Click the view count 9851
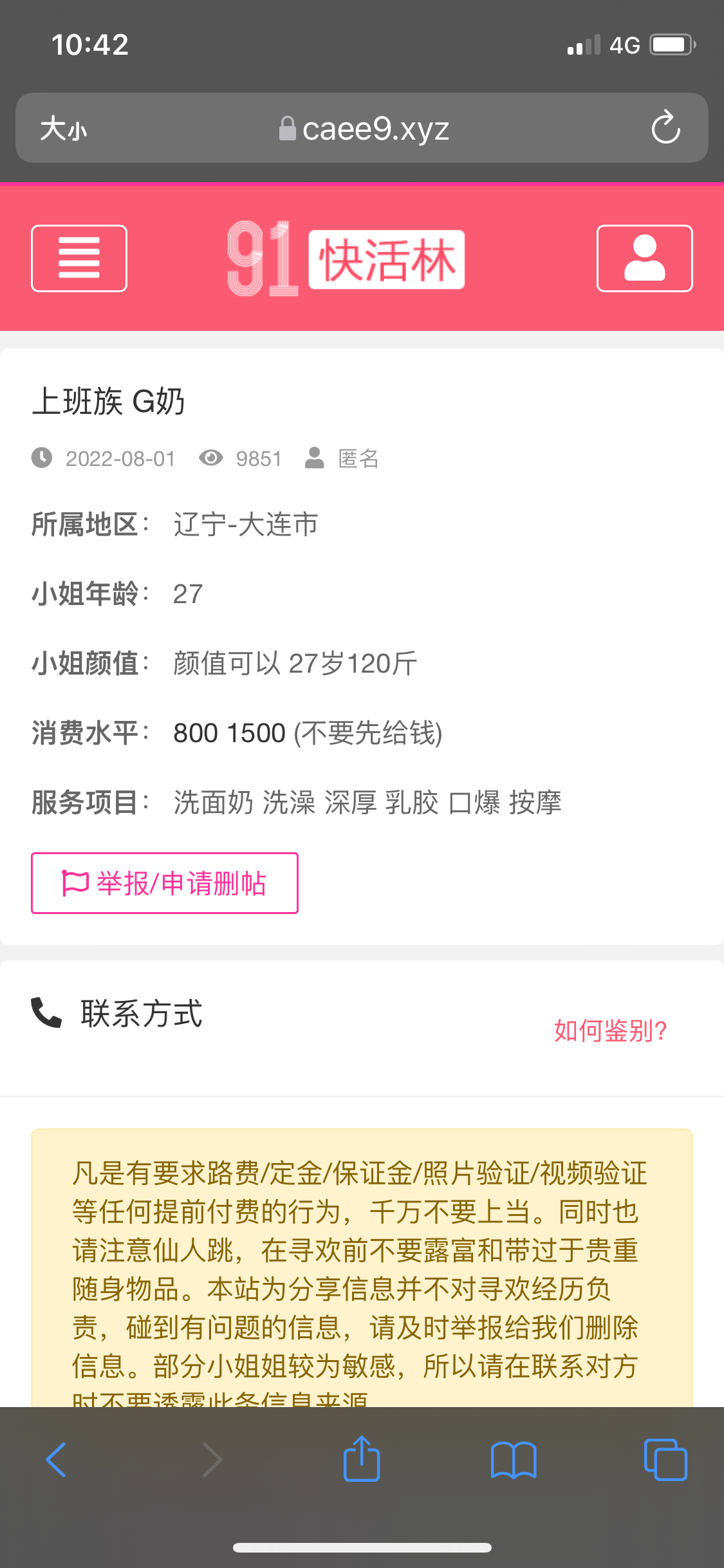 pos(258,458)
